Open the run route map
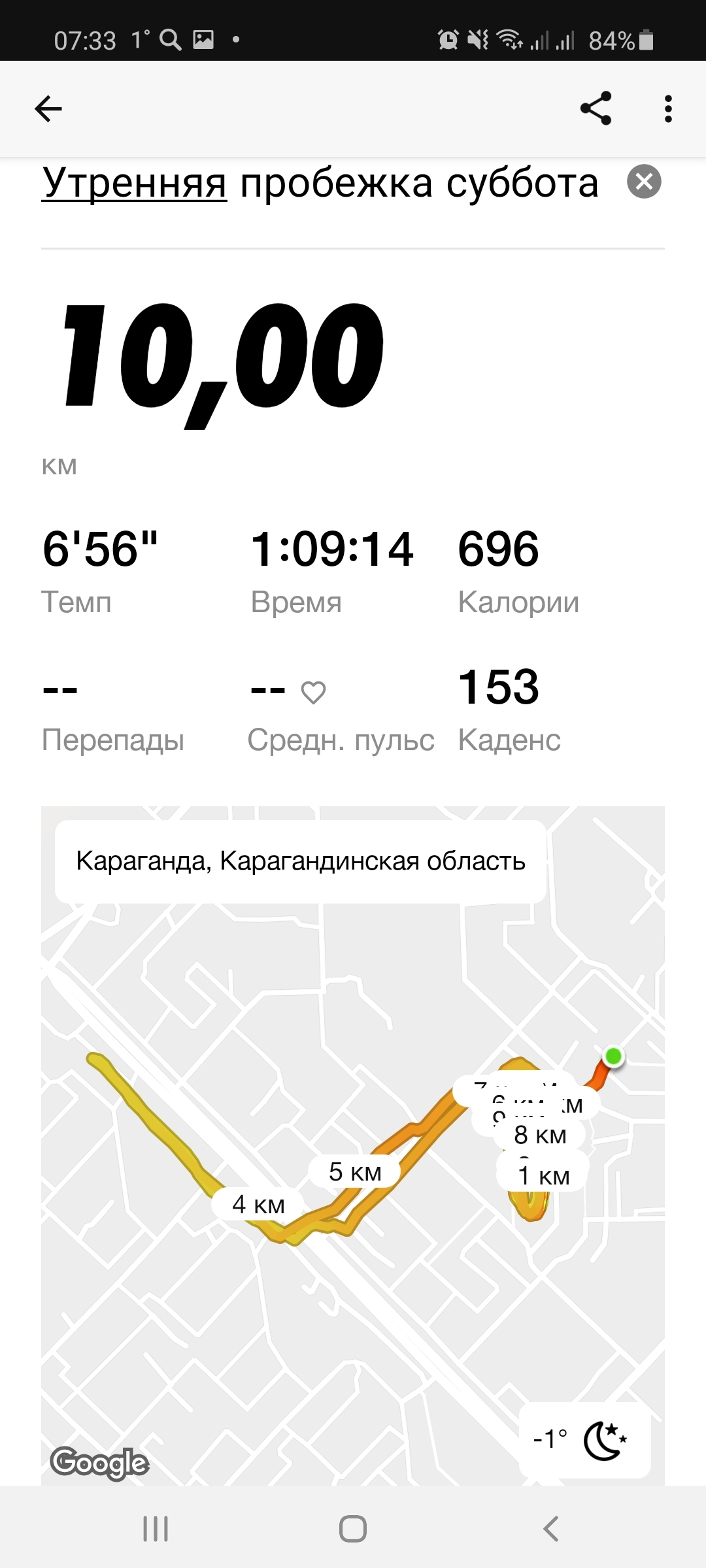Screen dimensions: 706x1568 click(x=353, y=1274)
